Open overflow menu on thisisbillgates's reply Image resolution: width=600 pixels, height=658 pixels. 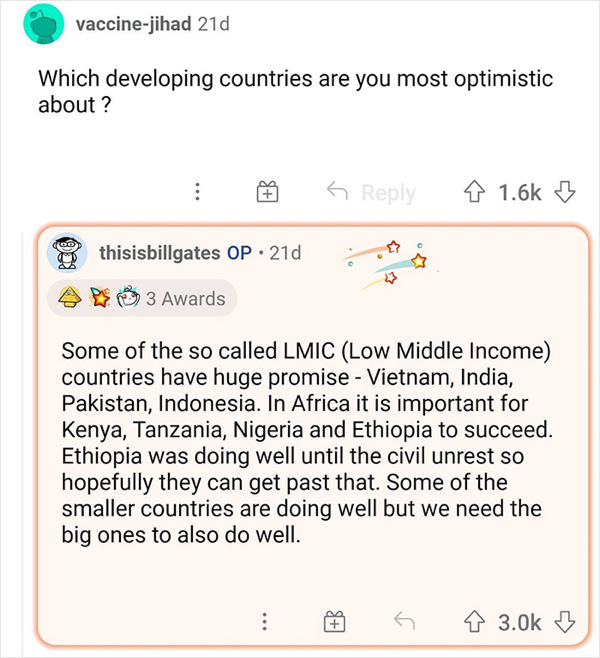coord(264,622)
